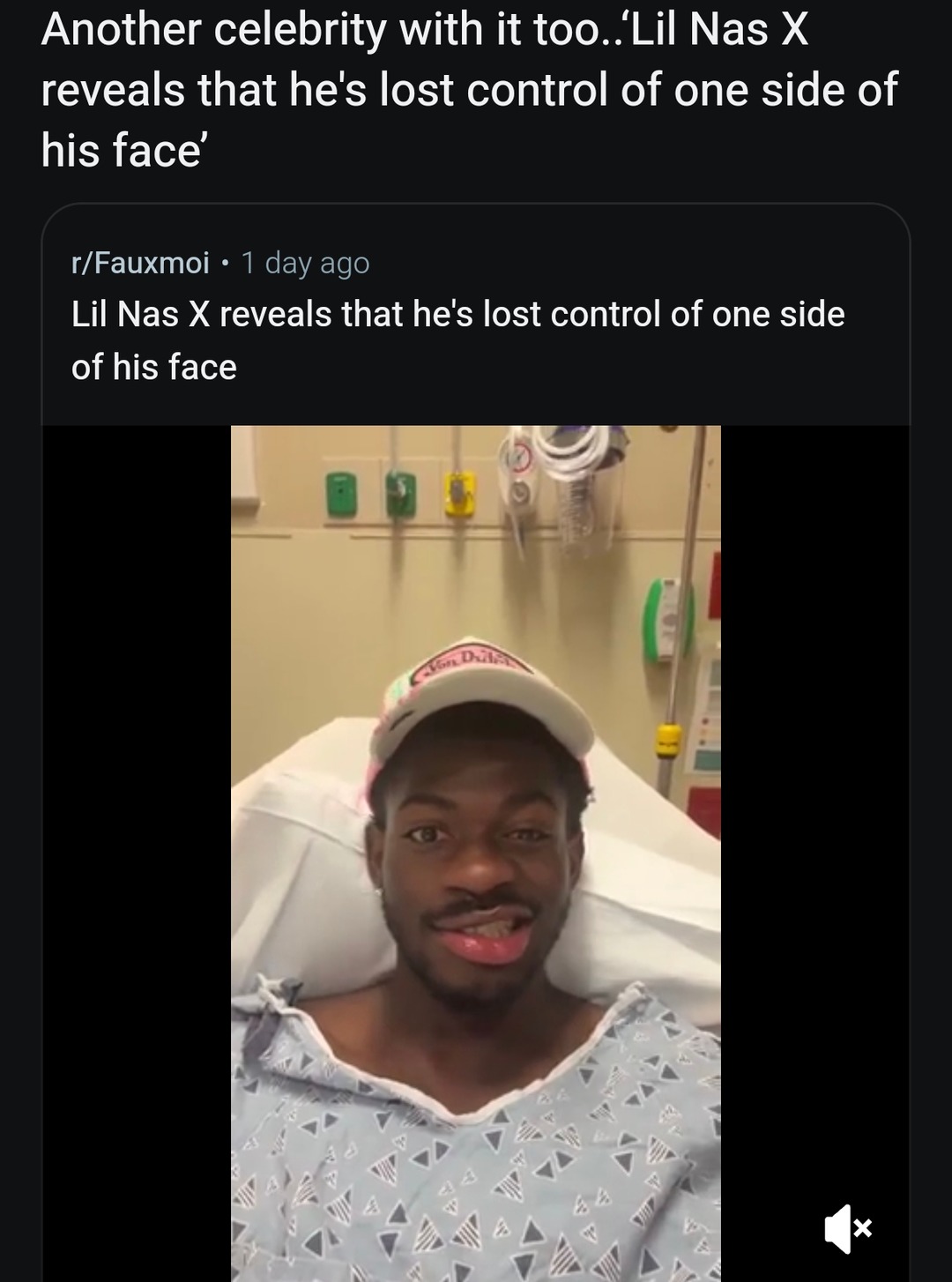Unmute the video with the speaker icon
This screenshot has height=1282, width=952.
(x=847, y=1227)
